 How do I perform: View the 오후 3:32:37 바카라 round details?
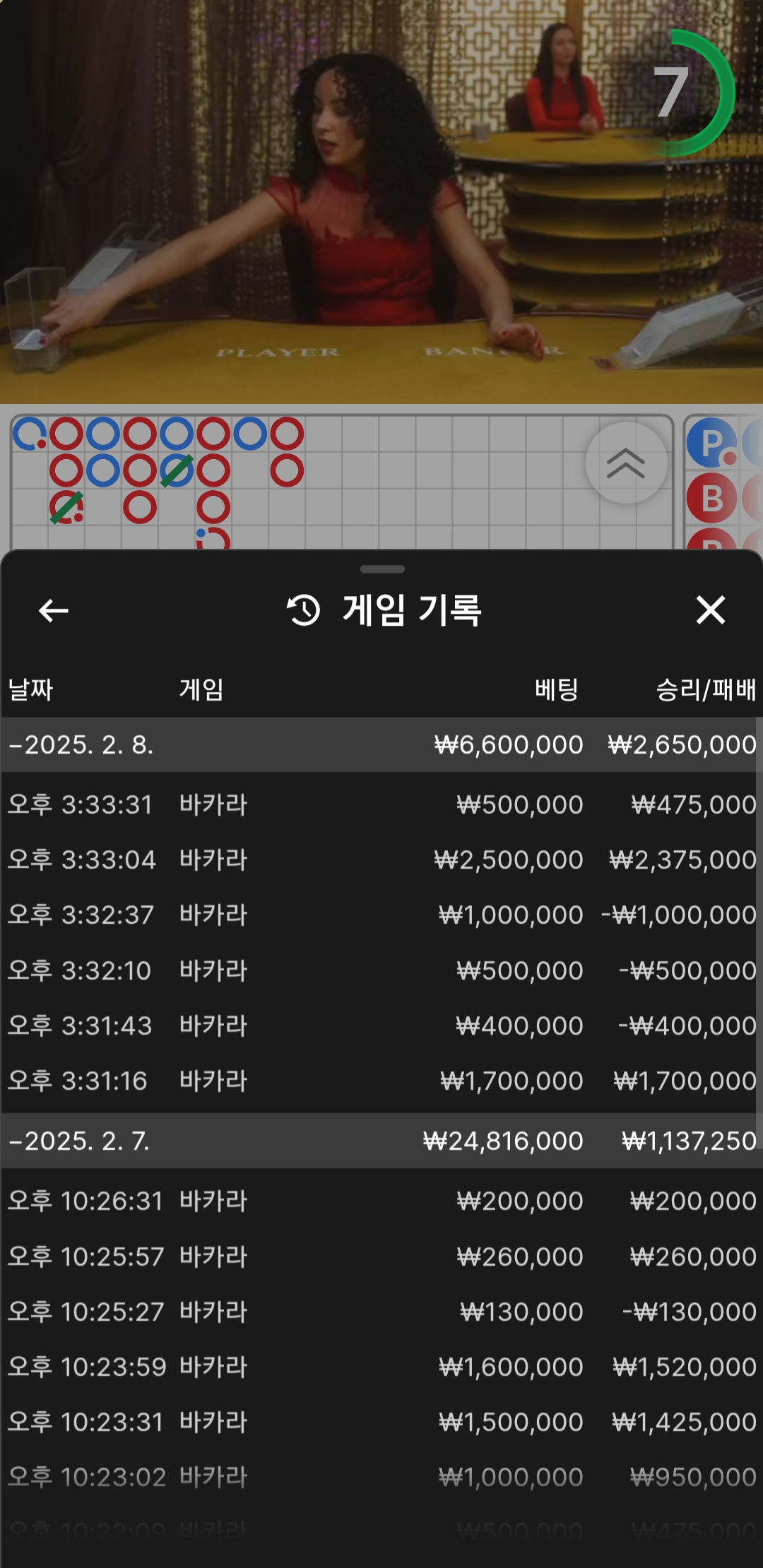[381, 915]
